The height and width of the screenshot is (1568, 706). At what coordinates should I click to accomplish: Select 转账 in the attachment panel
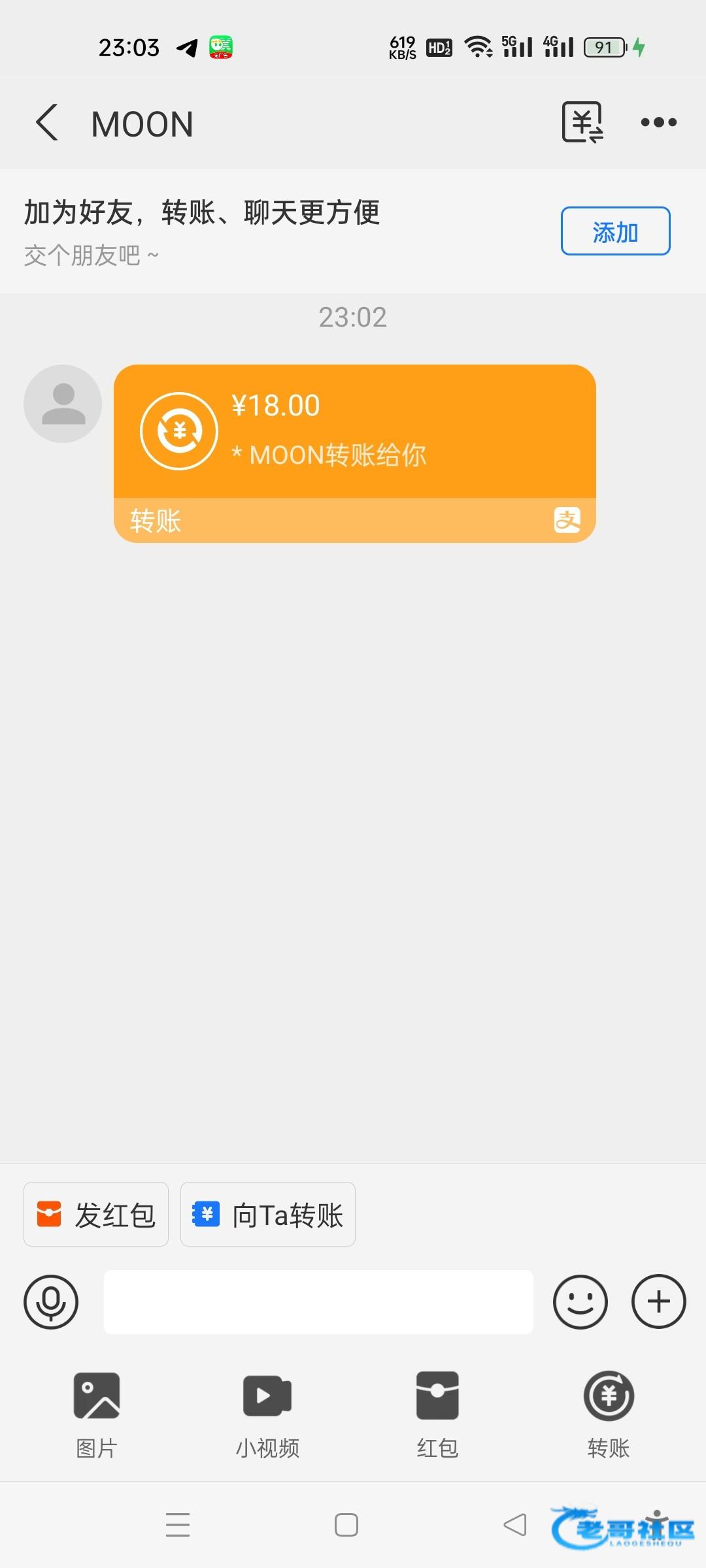click(608, 1414)
